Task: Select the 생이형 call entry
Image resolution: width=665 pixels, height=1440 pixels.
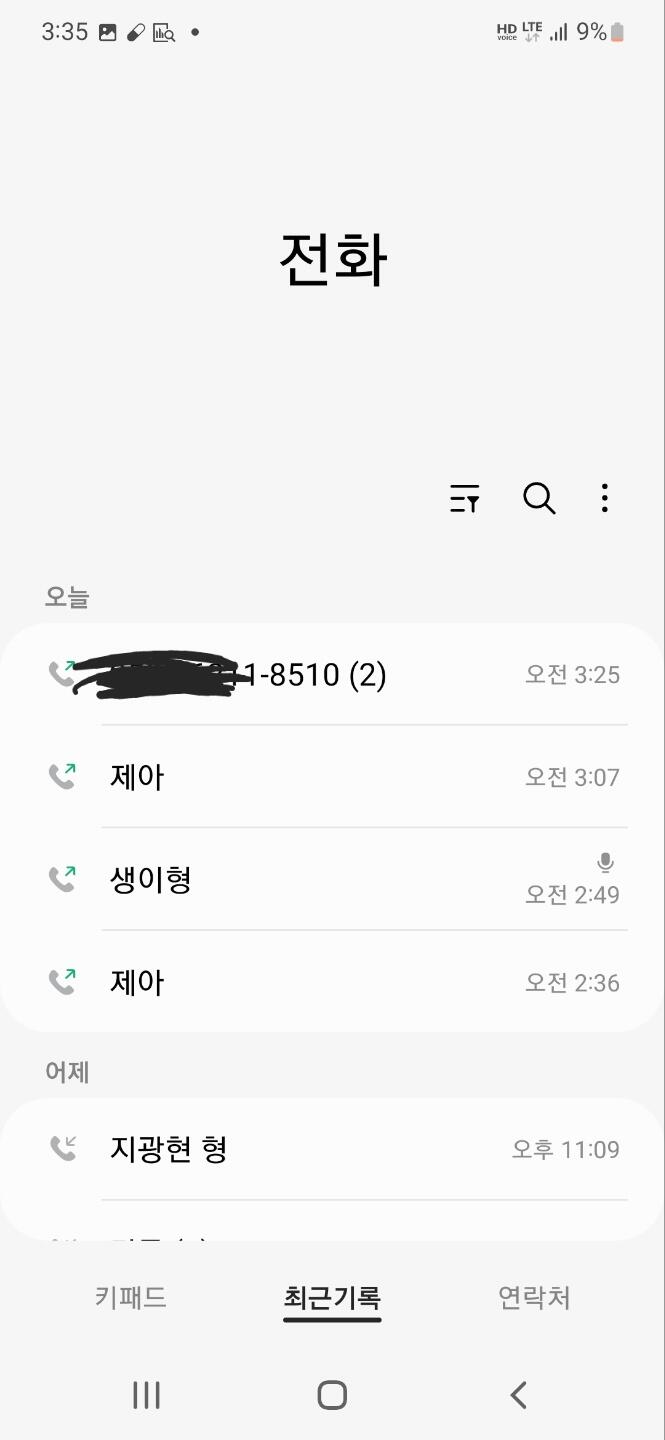Action: [330, 880]
